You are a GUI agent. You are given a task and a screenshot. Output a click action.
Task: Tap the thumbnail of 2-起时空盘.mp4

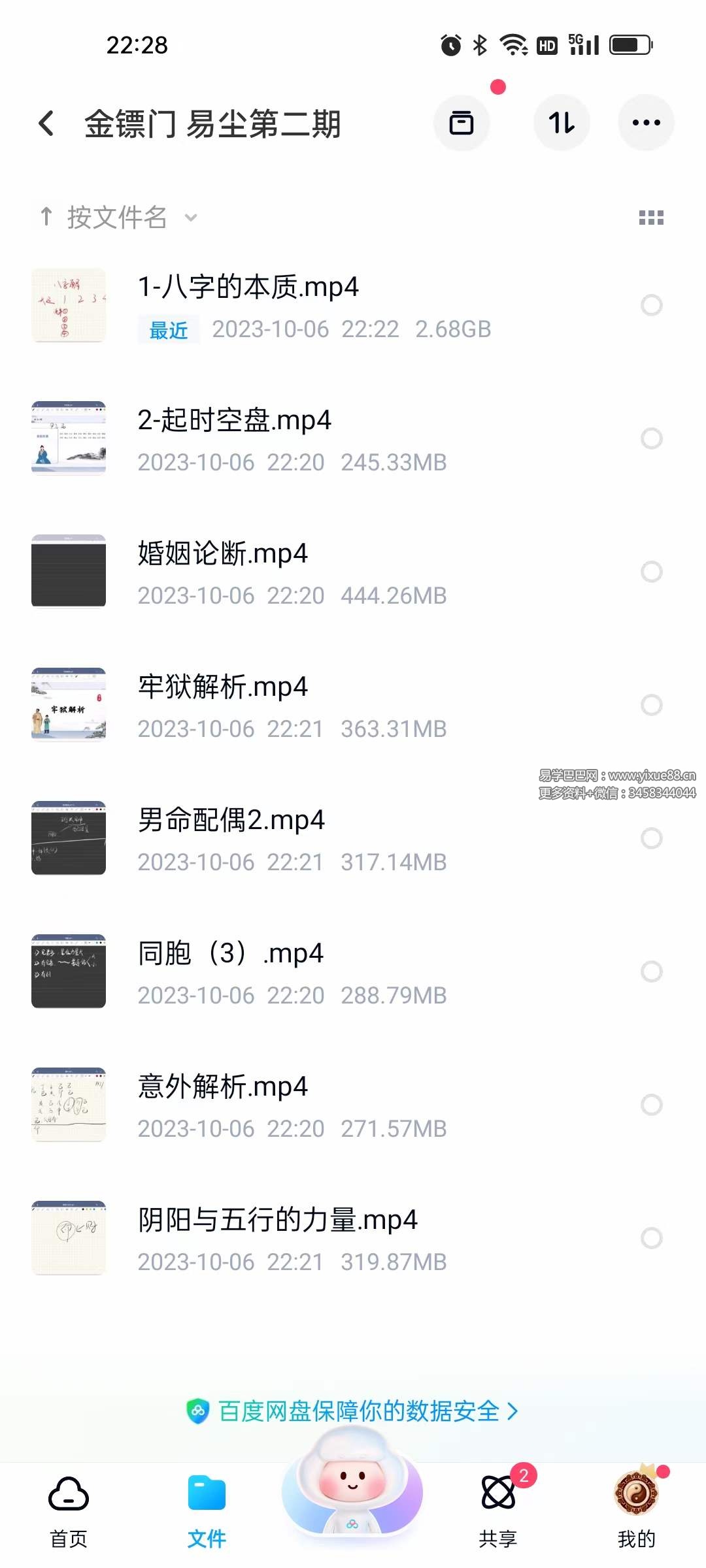point(69,438)
